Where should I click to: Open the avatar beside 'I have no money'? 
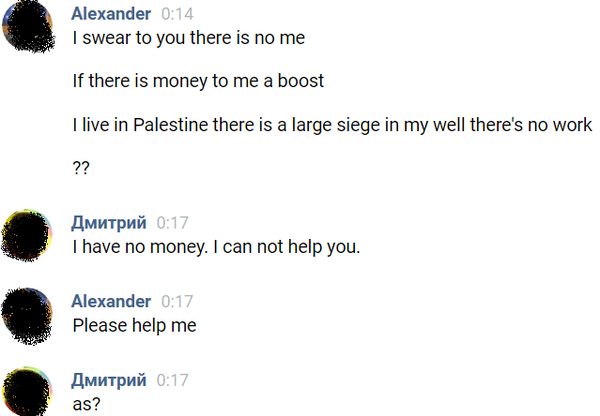[x=27, y=236]
